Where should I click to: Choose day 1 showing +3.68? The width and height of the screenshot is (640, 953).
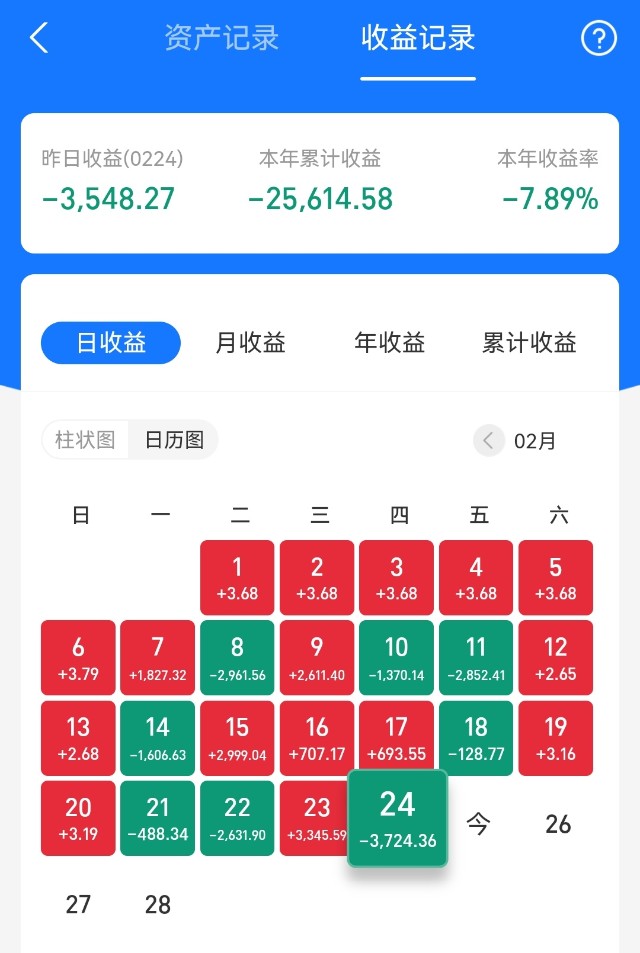click(237, 577)
